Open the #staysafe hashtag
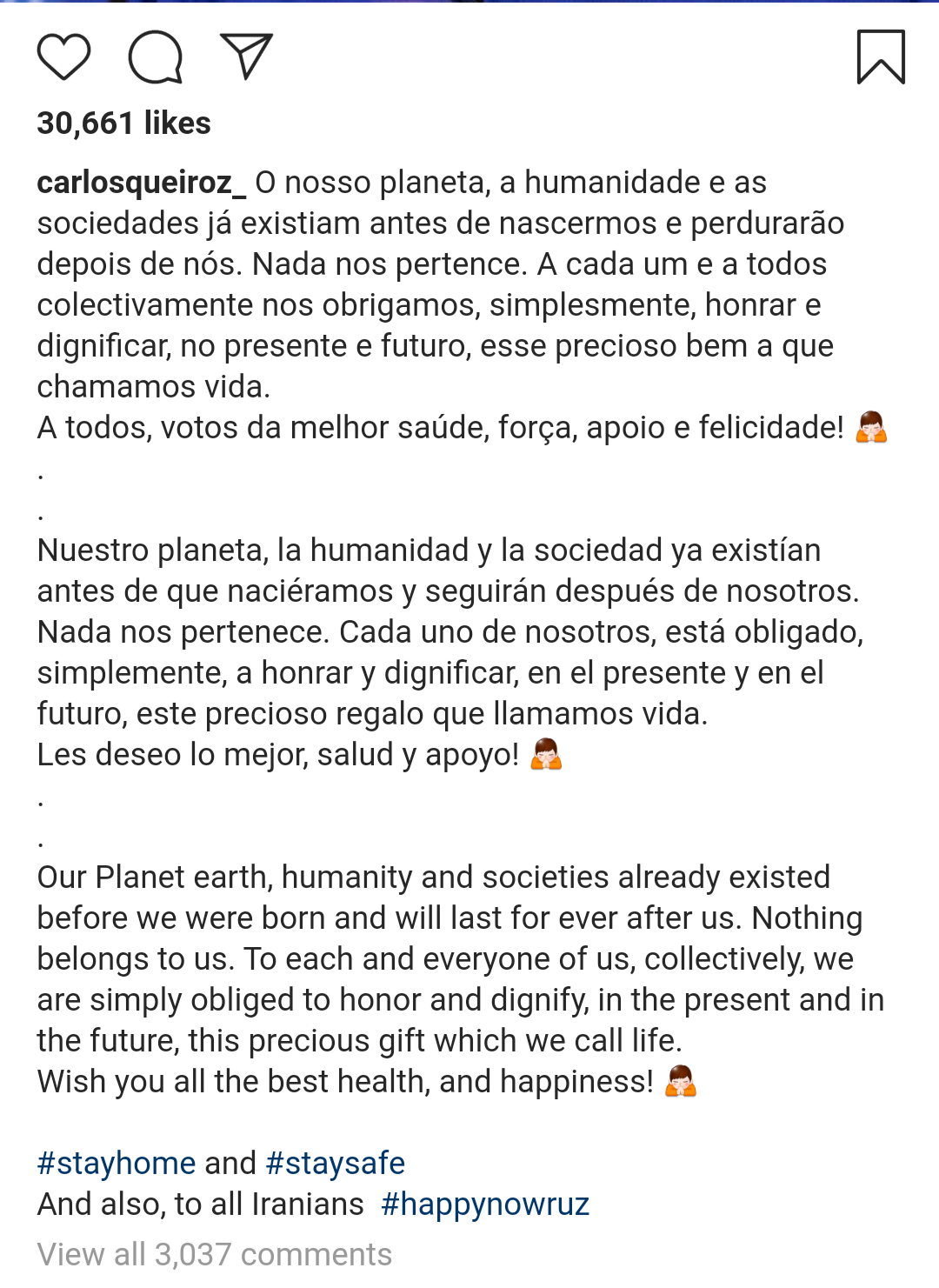 [336, 1163]
